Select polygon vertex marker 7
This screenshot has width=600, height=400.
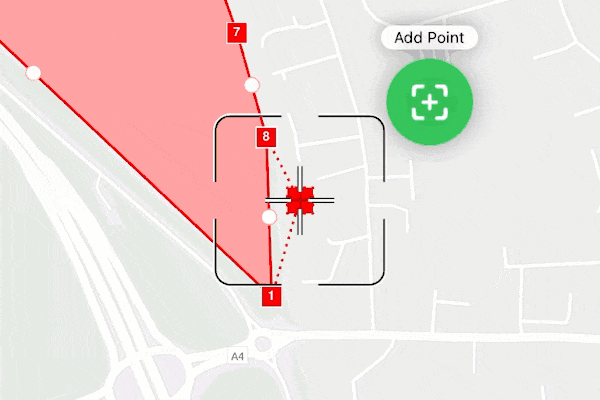(236, 33)
